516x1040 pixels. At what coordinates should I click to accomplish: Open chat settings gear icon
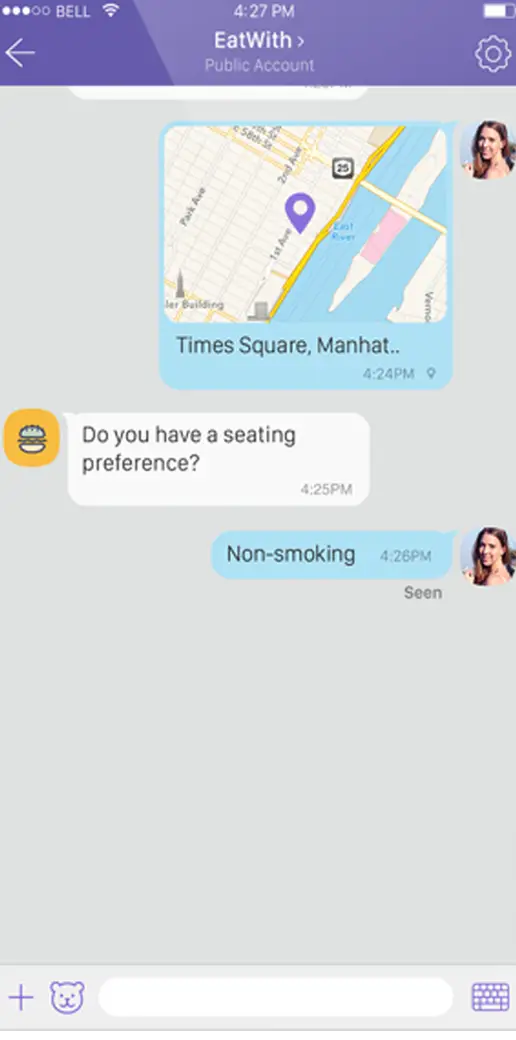[493, 54]
